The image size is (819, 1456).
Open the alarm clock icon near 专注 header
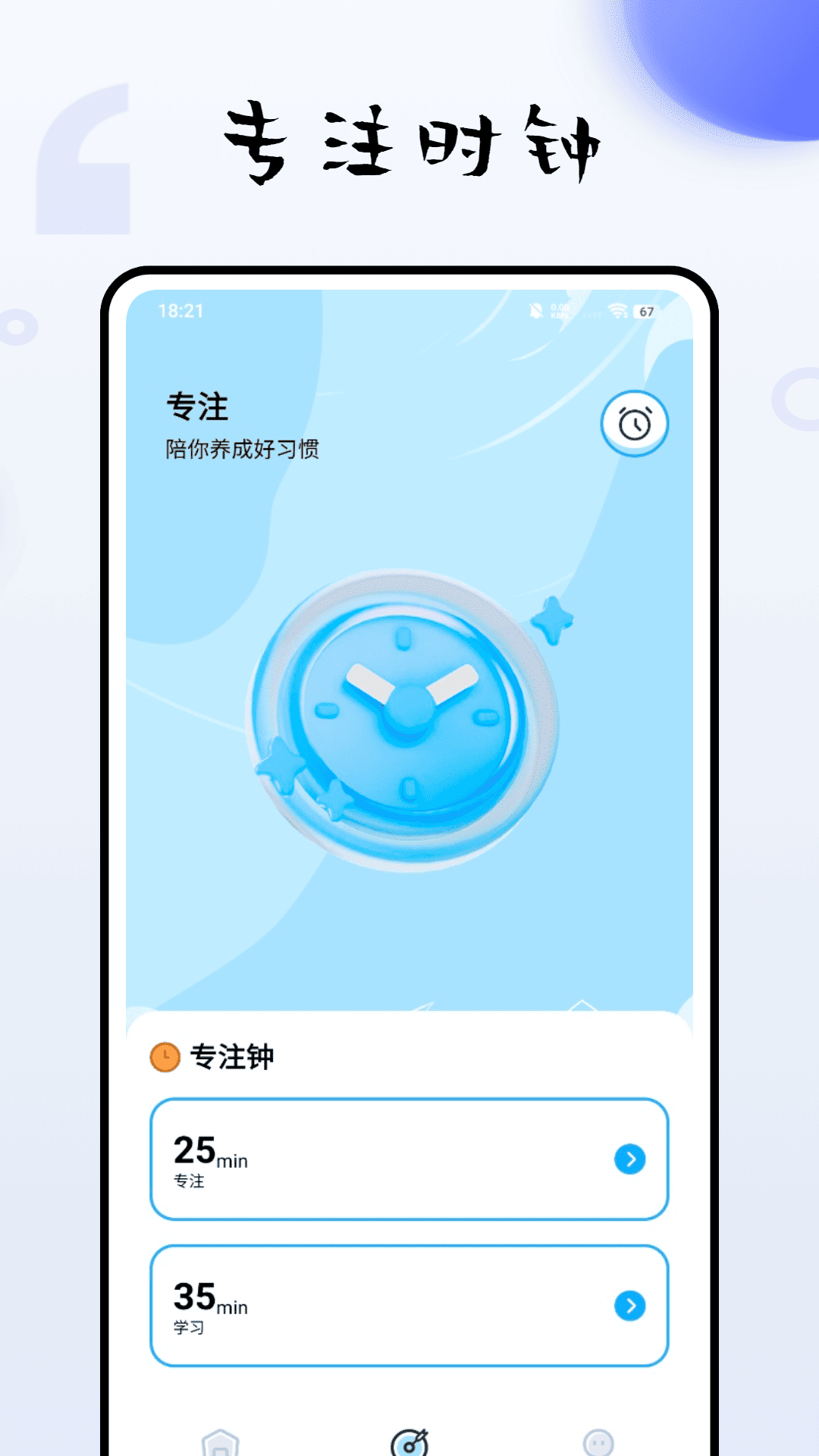(635, 425)
